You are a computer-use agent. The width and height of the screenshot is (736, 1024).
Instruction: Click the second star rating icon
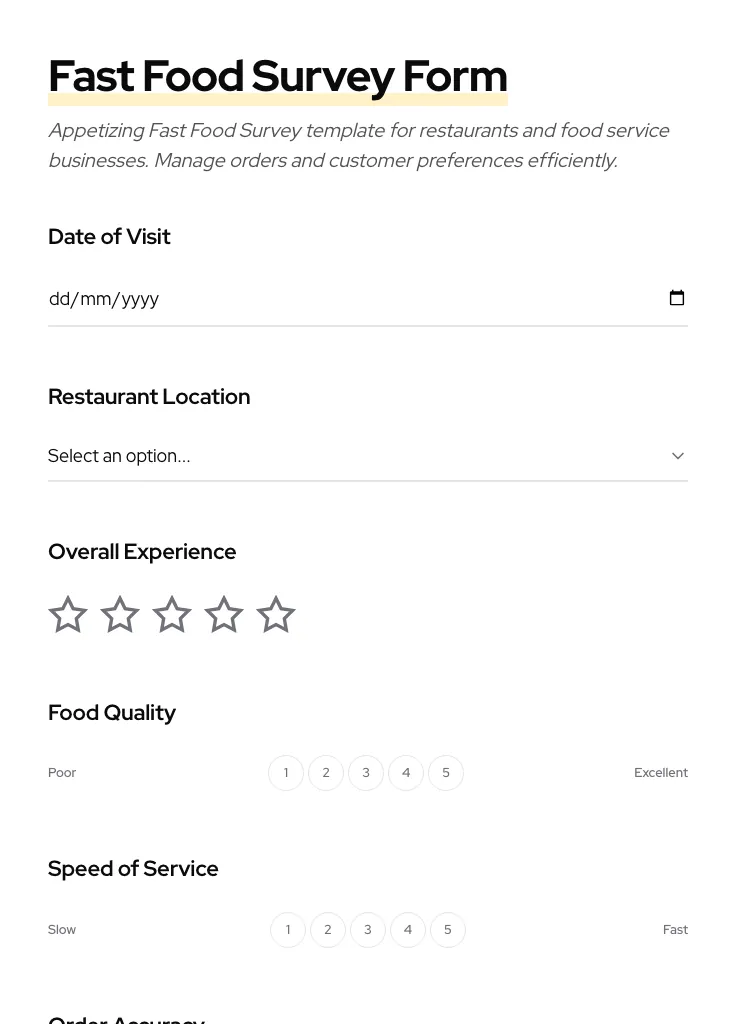pos(119,614)
